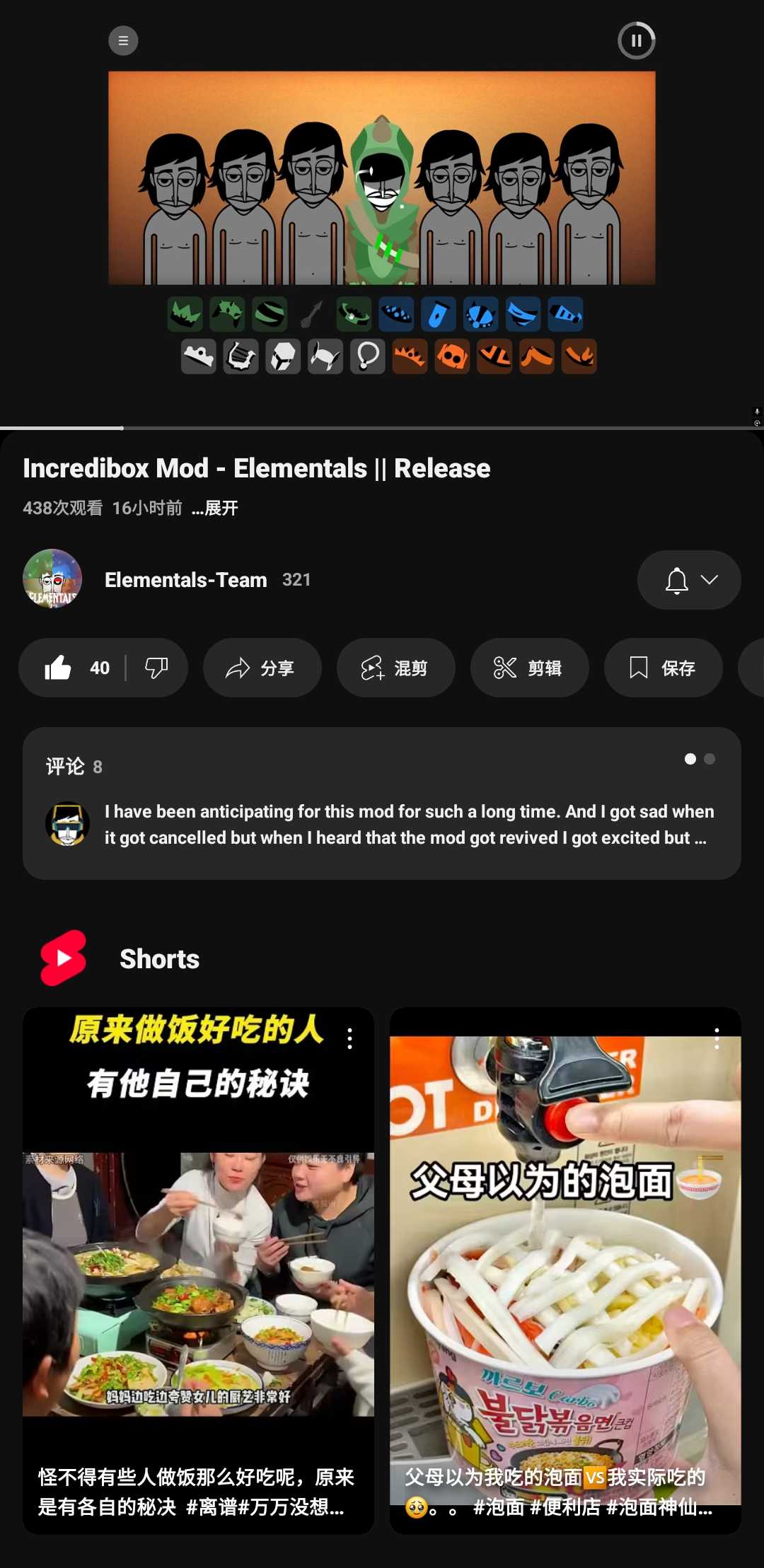Open the 评论 comments section
This screenshot has width=764, height=1568.
pos(382,803)
